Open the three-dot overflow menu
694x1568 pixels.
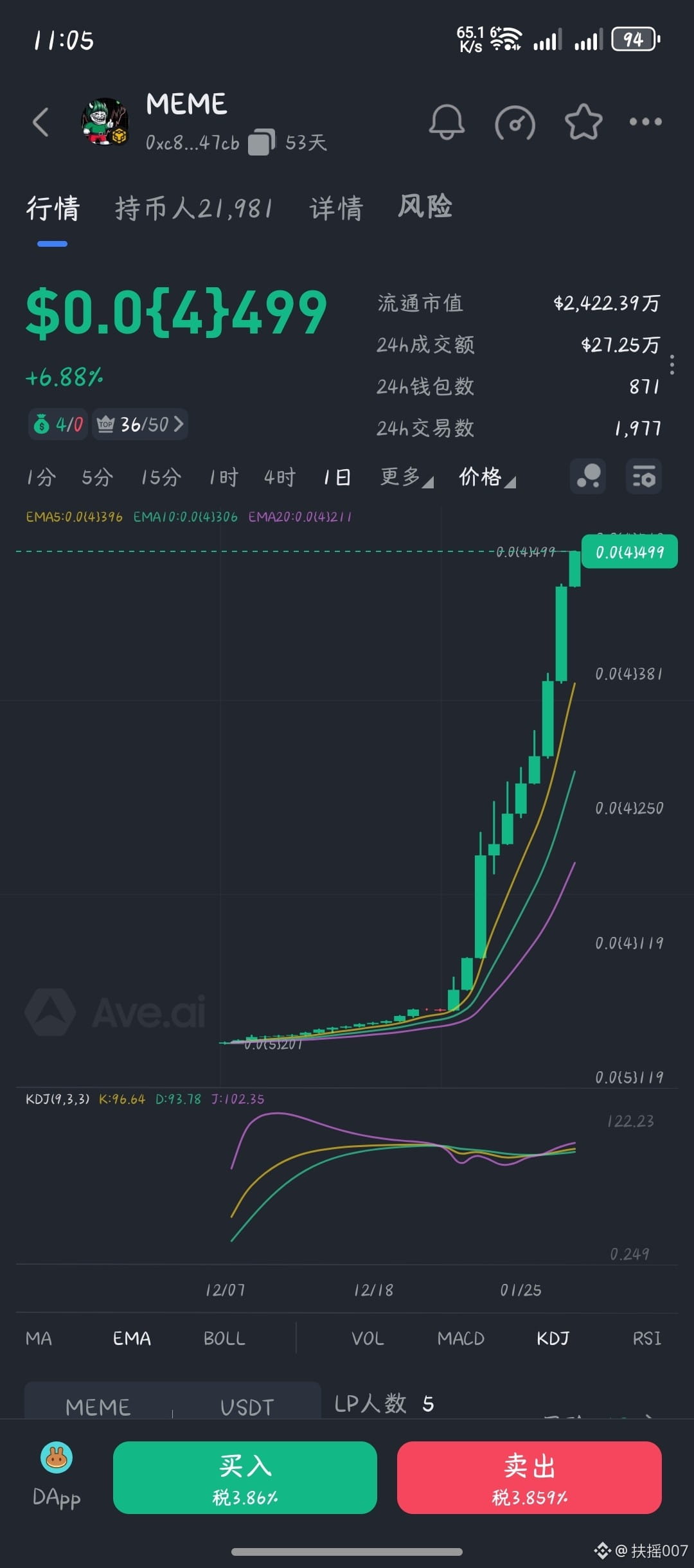(645, 122)
